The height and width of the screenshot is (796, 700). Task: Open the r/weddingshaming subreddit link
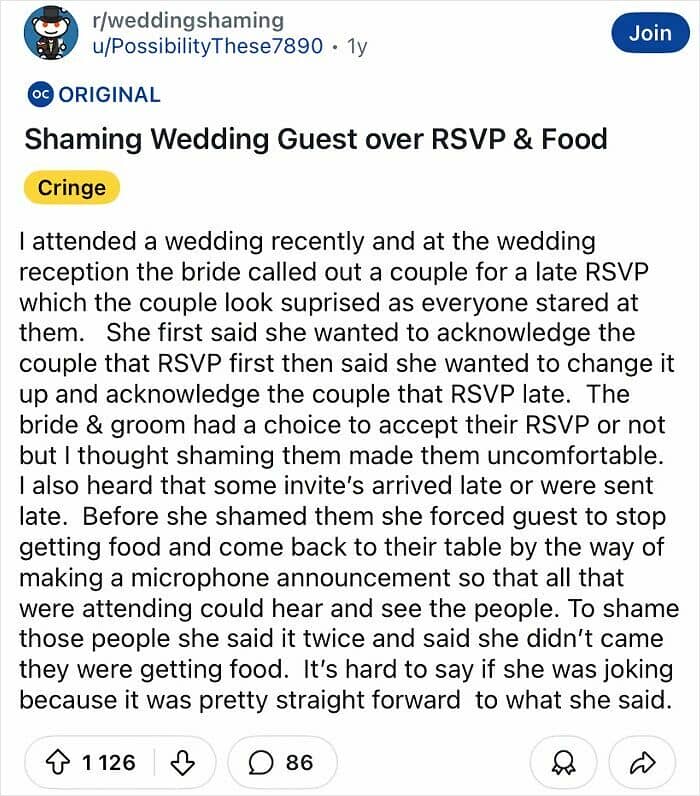188,21
